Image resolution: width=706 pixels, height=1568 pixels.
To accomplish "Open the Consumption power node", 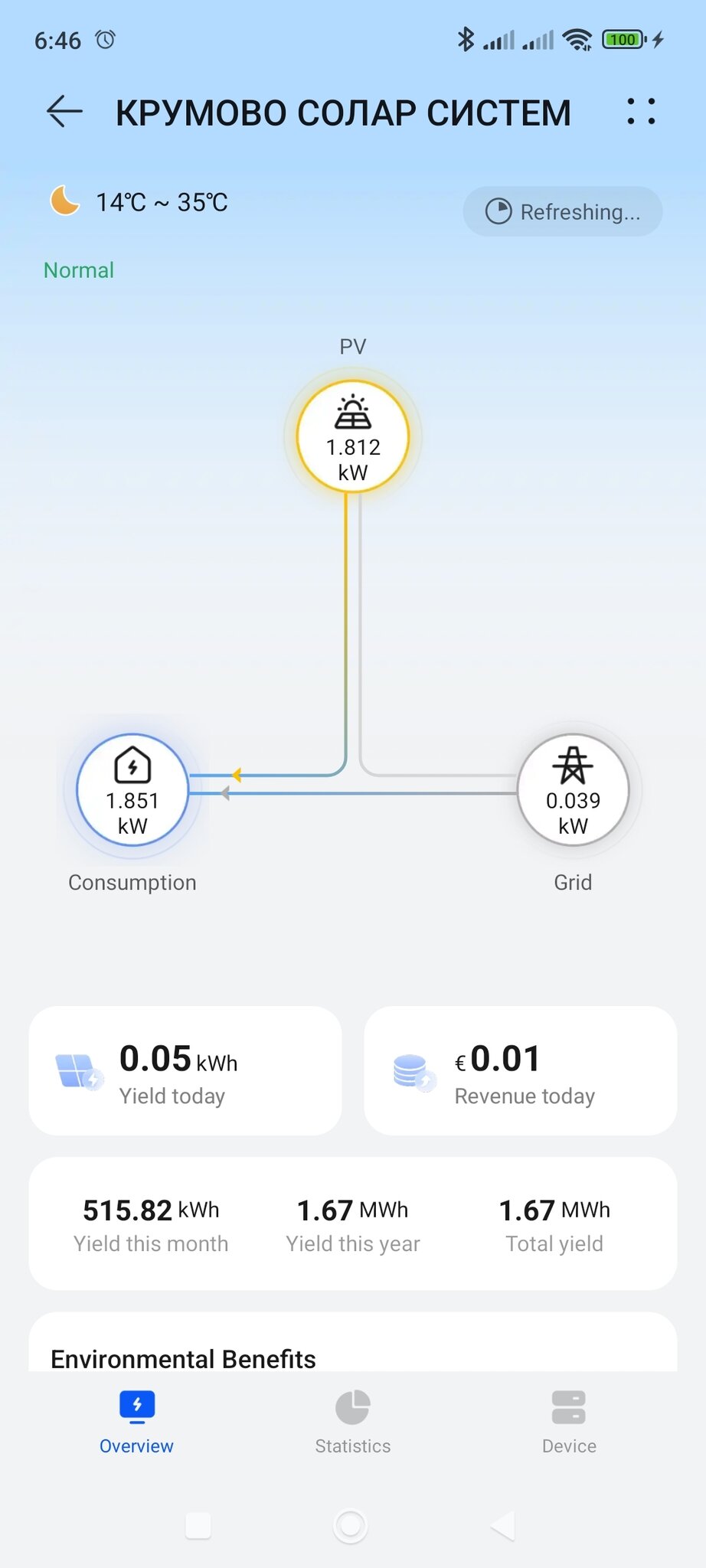I will (x=132, y=789).
